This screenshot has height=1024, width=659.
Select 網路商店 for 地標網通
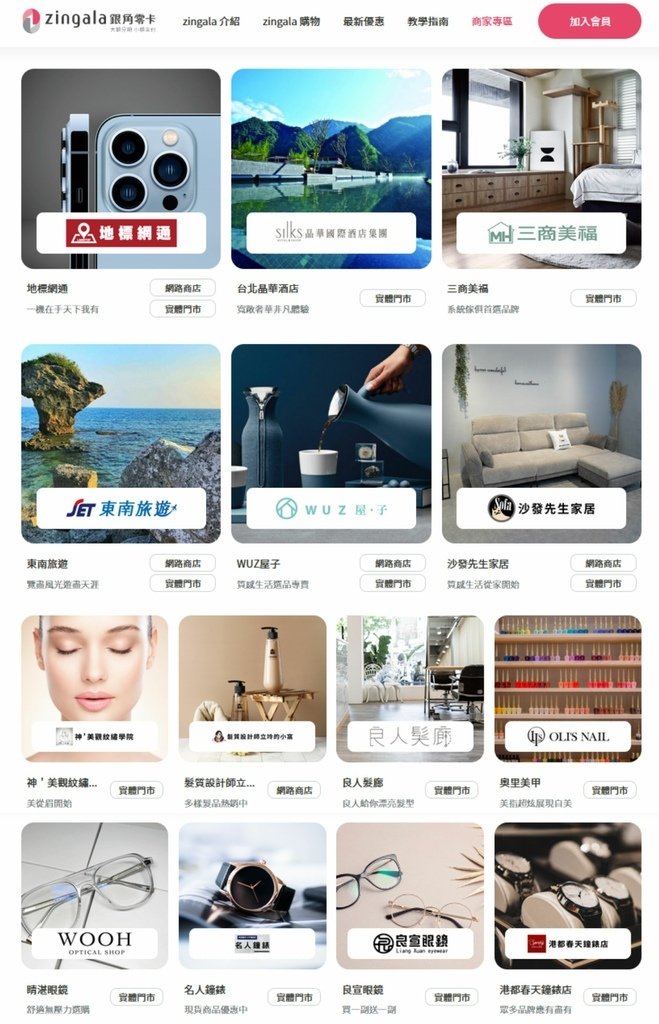coord(183,288)
